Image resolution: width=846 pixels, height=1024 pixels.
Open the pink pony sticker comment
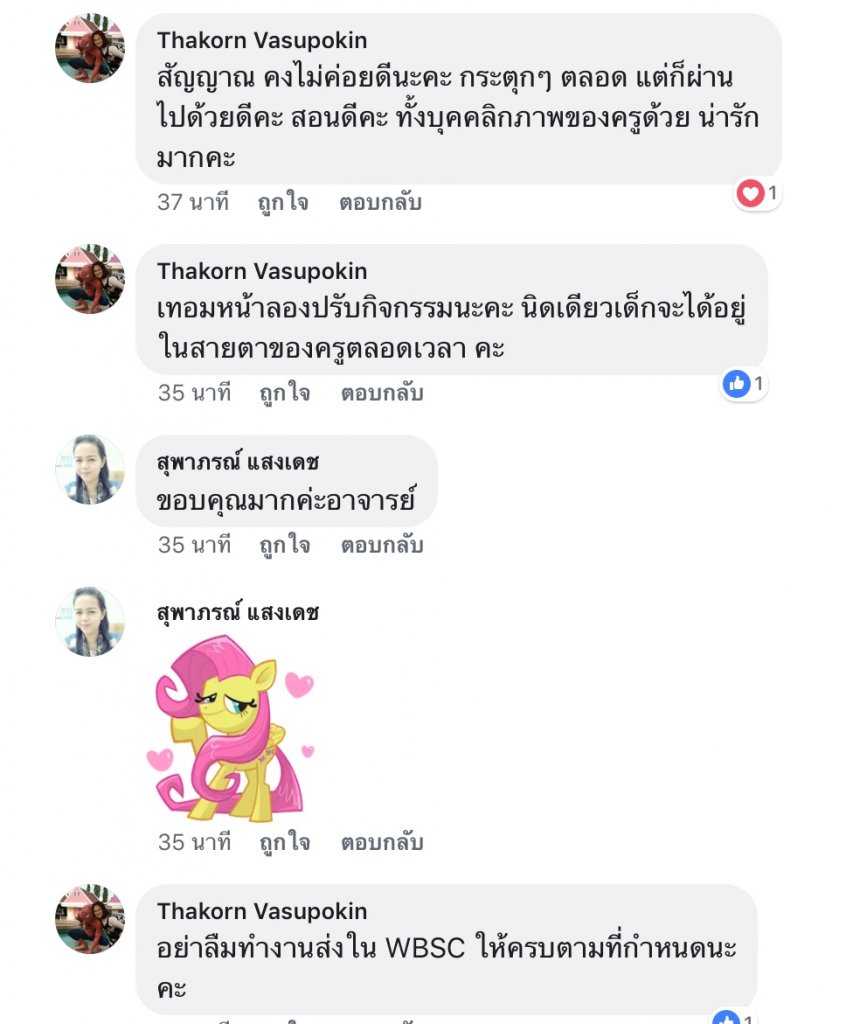coord(232,728)
